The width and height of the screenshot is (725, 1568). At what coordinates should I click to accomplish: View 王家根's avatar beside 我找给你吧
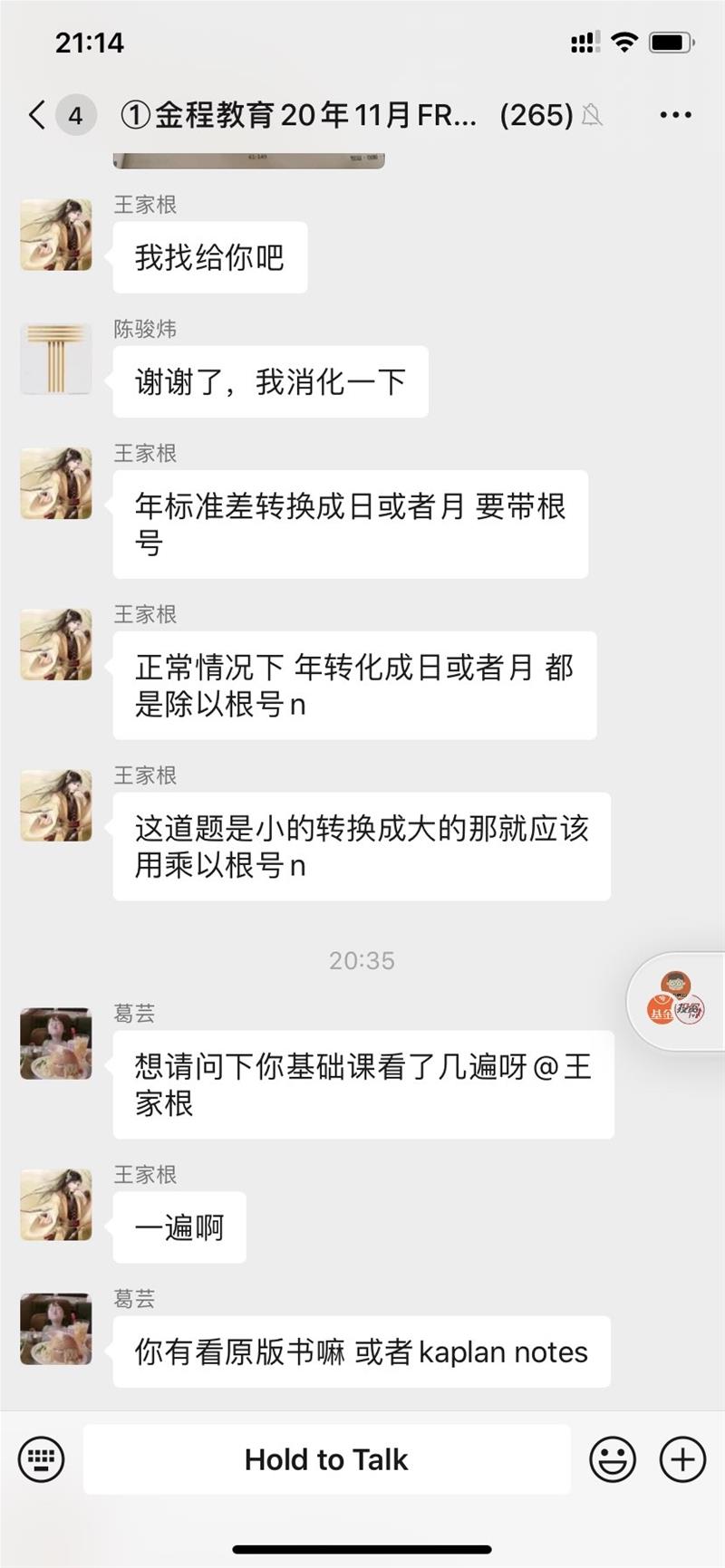56,235
